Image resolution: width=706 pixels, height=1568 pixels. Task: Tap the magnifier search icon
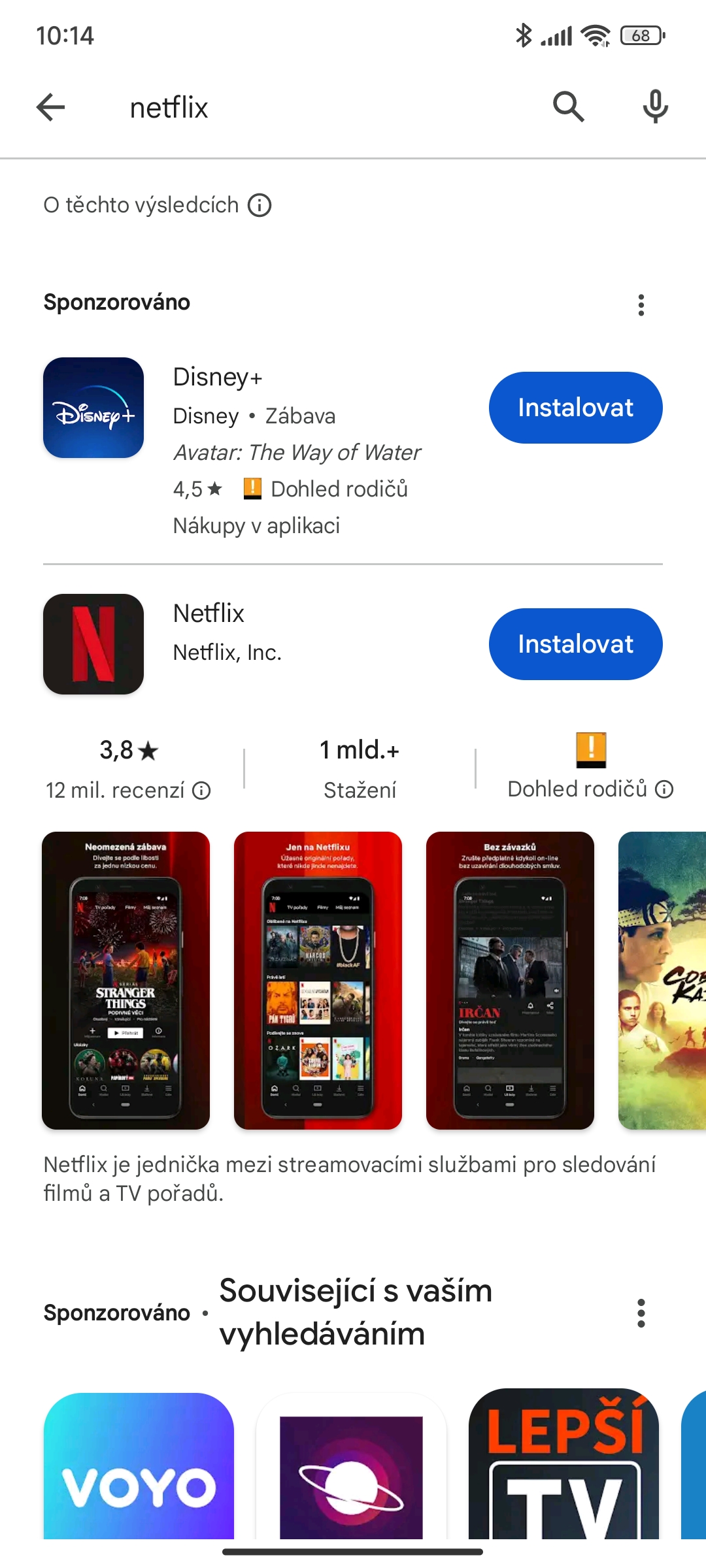[568, 106]
